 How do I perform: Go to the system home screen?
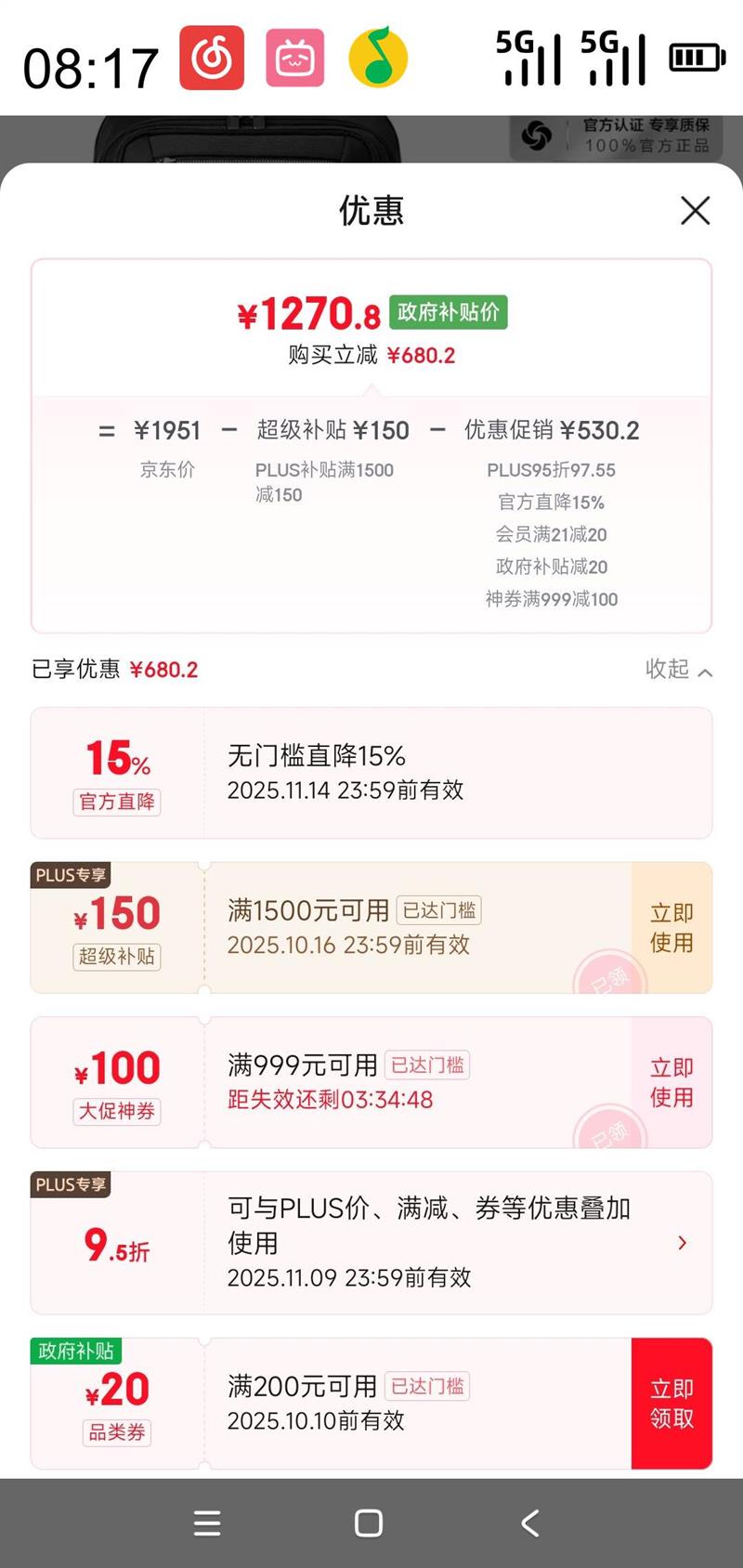pos(369,1523)
